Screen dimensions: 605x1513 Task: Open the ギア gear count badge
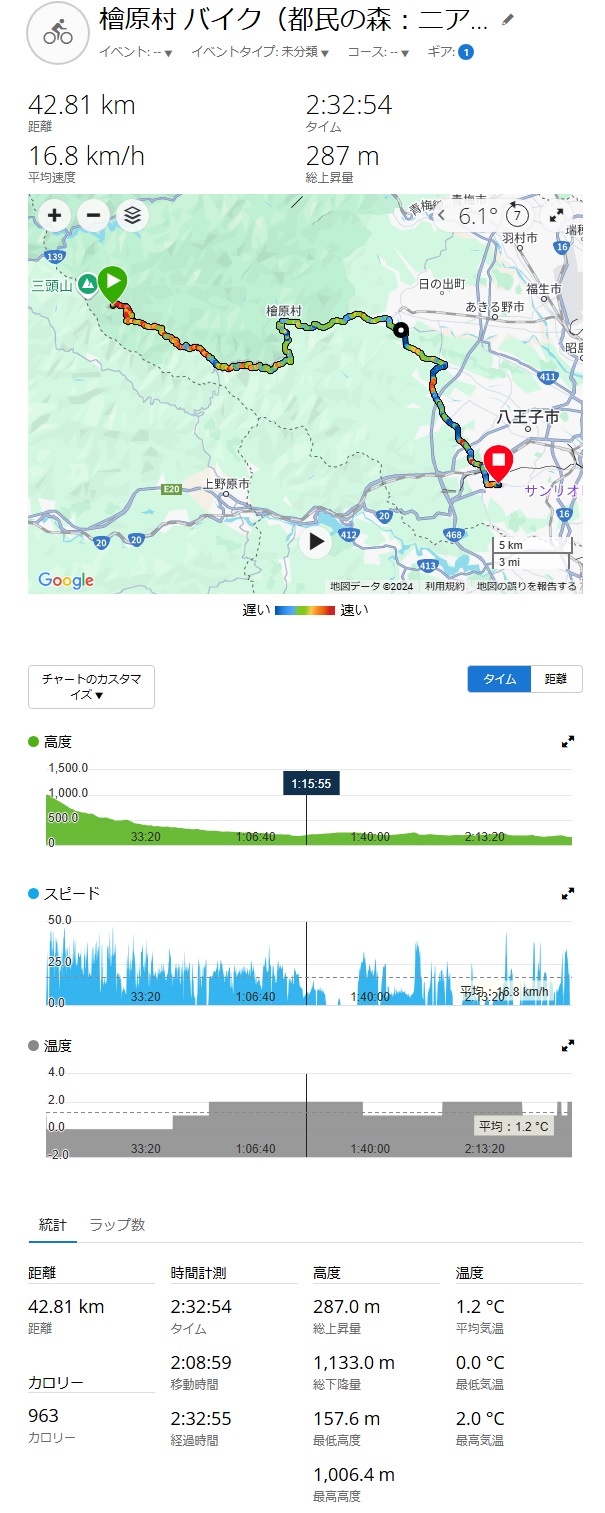point(466,52)
